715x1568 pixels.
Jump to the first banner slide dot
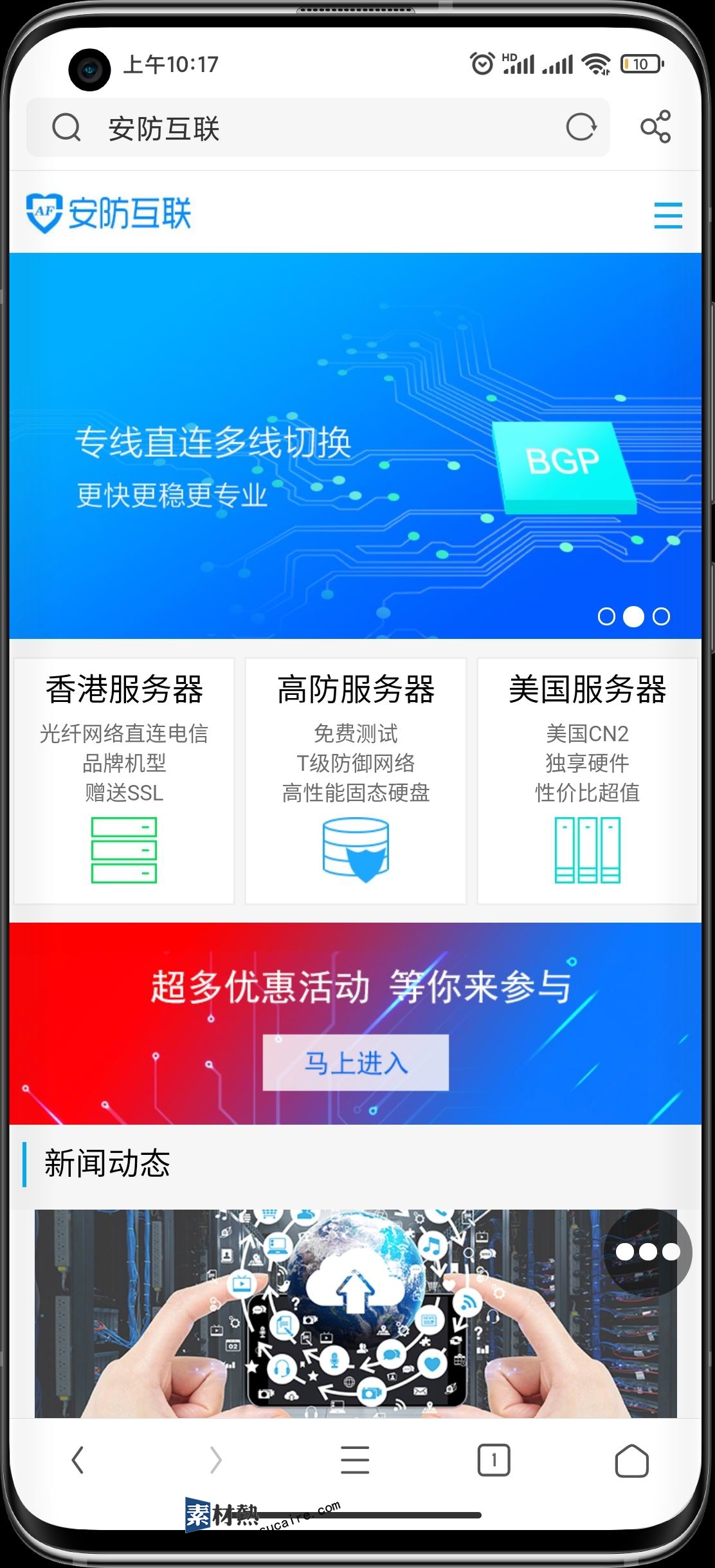click(x=606, y=616)
